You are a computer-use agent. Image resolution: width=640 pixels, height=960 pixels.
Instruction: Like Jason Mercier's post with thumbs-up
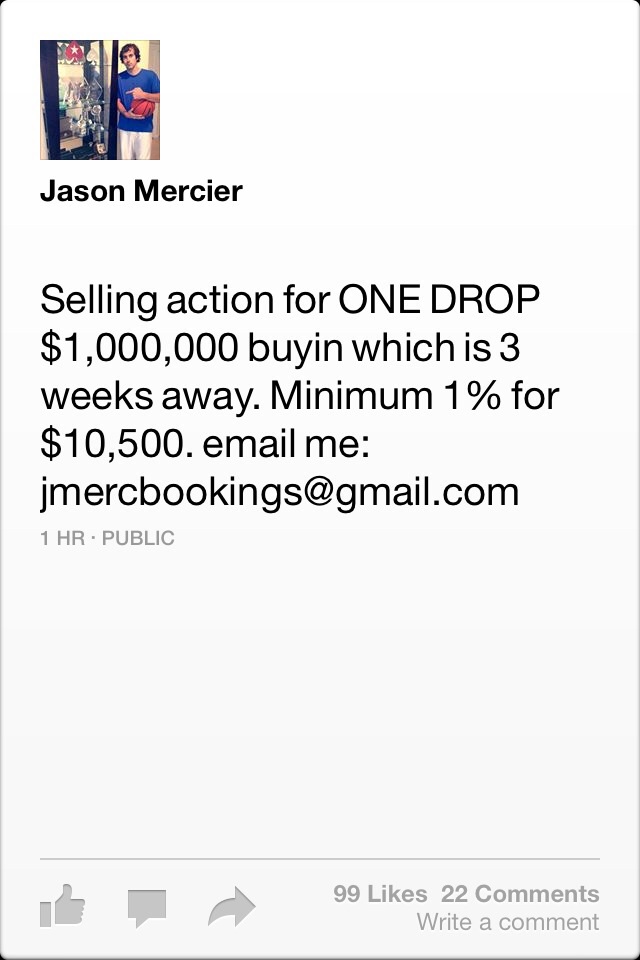[x=62, y=906]
